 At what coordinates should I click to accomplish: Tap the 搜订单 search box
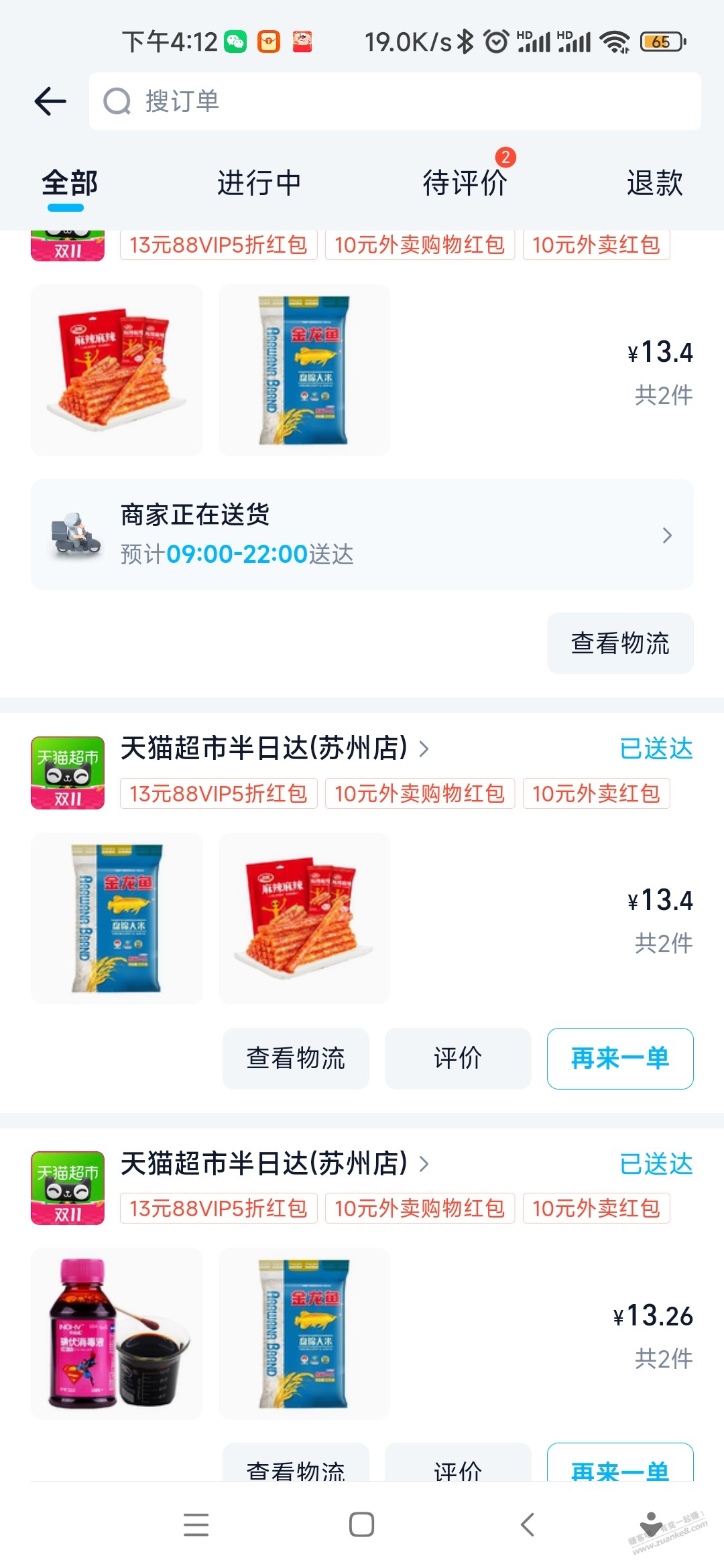click(395, 101)
